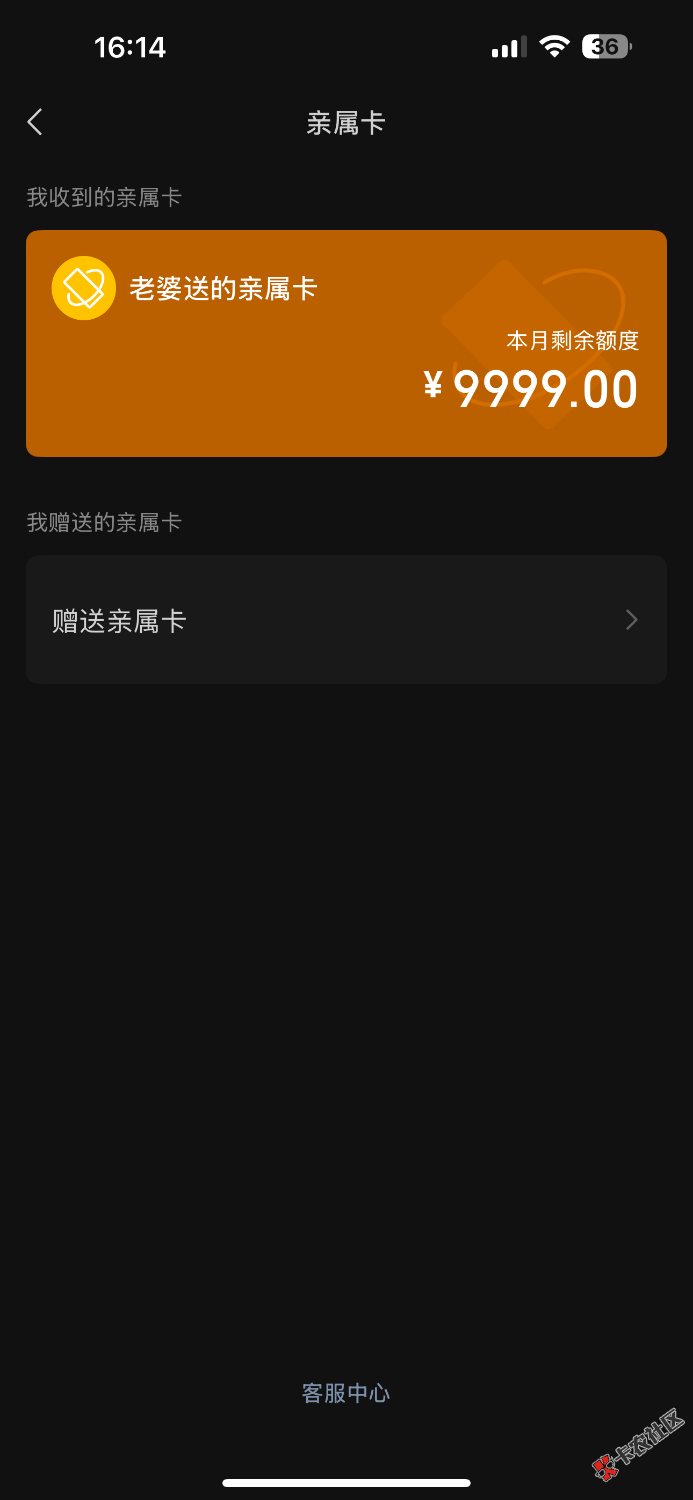The height and width of the screenshot is (1500, 693).
Task: Go back using the top-left arrow
Action: 35,122
